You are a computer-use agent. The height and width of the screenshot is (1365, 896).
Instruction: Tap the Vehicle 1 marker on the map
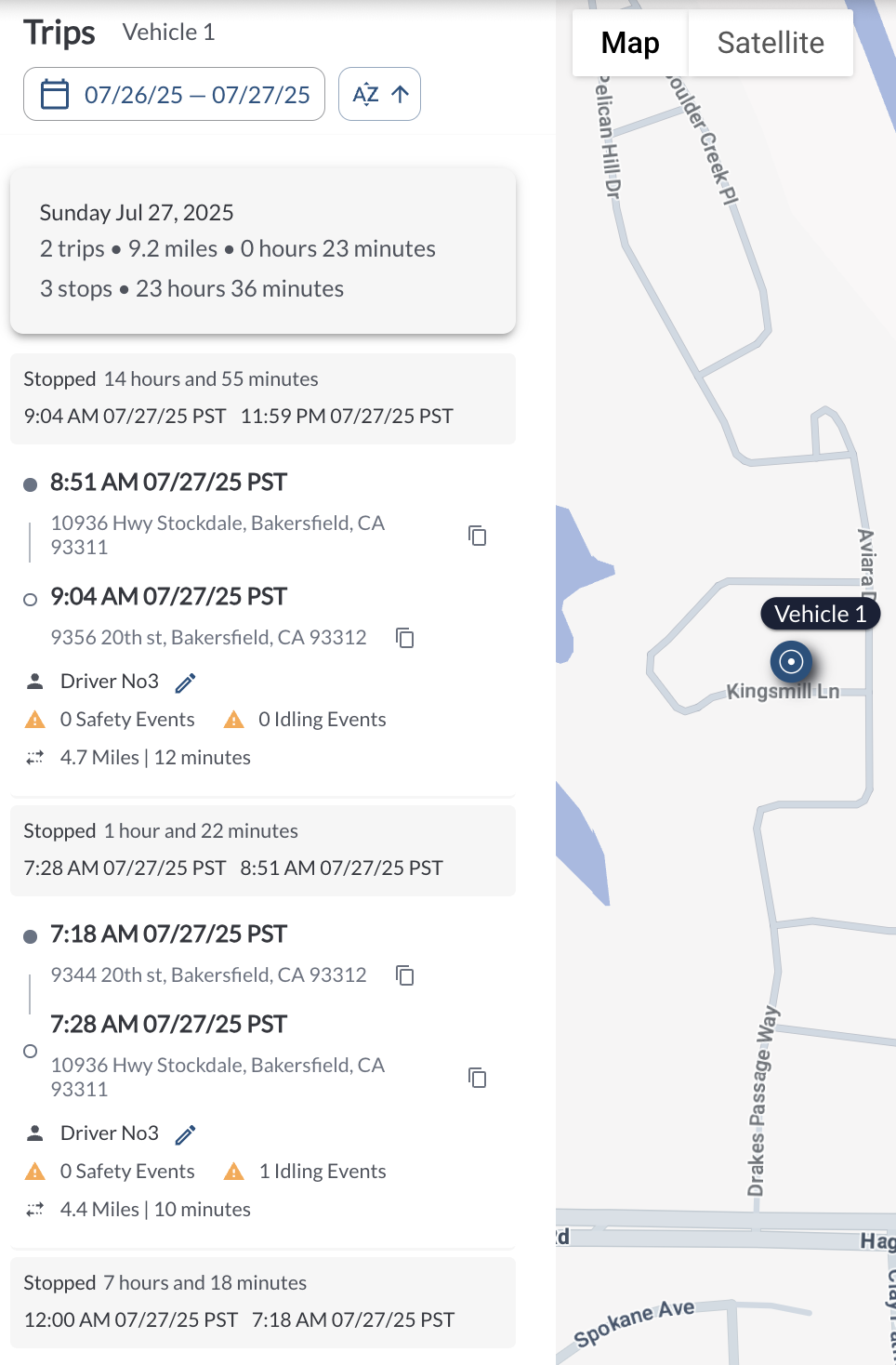[x=791, y=661]
